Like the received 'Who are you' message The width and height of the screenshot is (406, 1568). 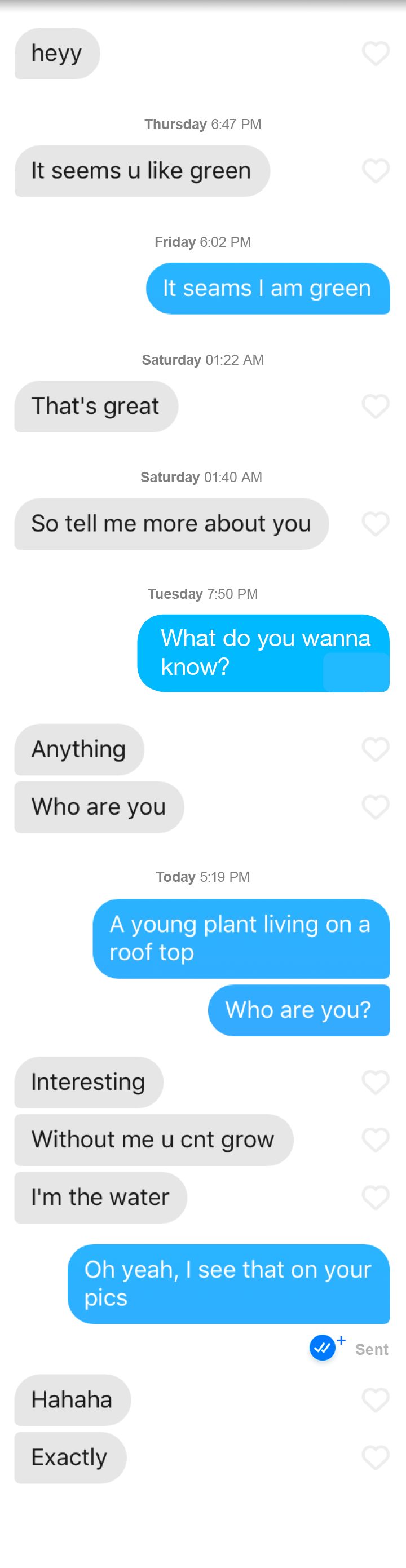[x=376, y=807]
